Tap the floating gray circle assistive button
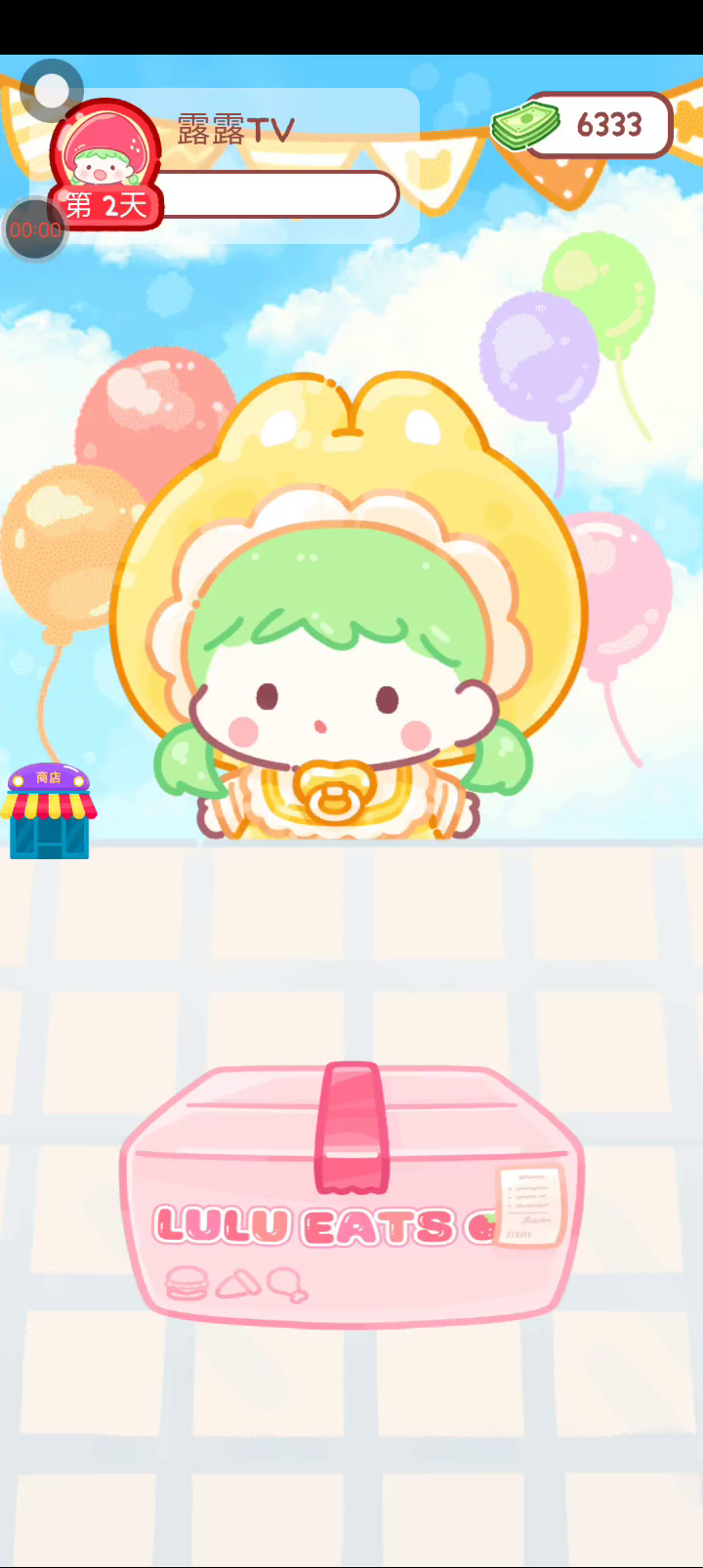The image size is (703, 1568). click(52, 91)
